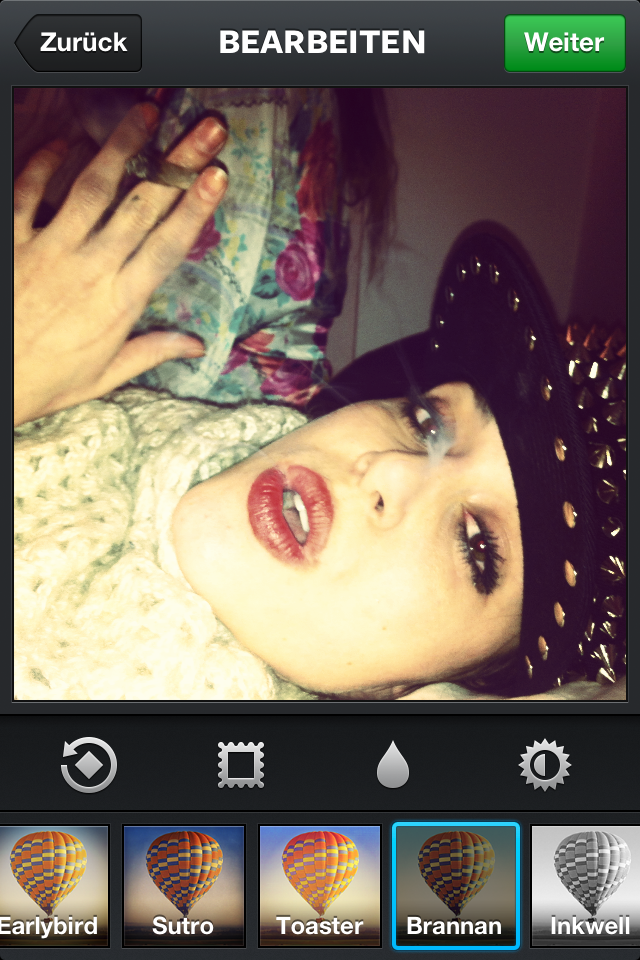Apply Lux auto-enhance brightness
Viewport: 640px width, 960px height.
(x=544, y=765)
